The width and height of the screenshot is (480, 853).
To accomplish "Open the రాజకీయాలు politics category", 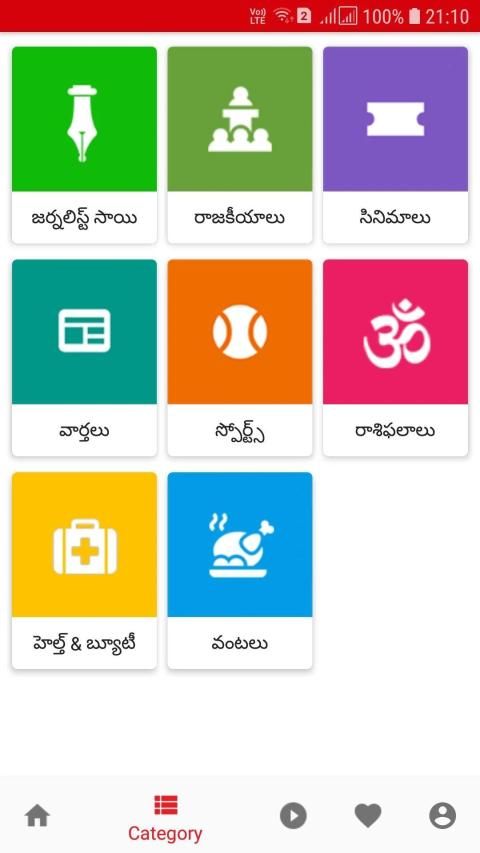I will pos(240,145).
